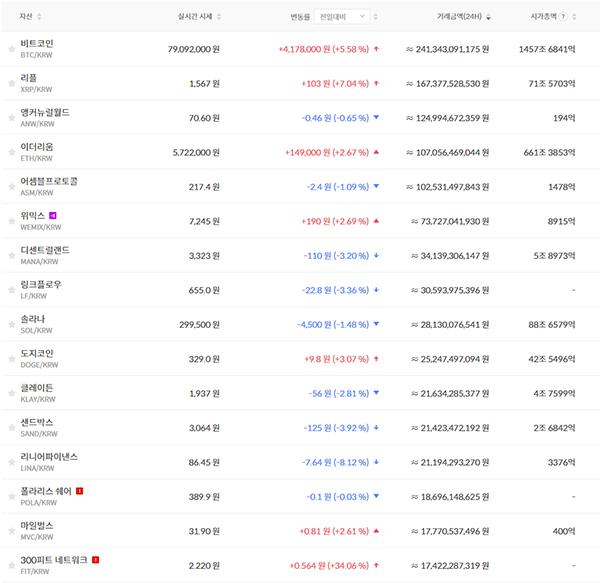The width and height of the screenshot is (600, 583).
Task: Favorite 리플 with its star icon
Action: (12, 83)
